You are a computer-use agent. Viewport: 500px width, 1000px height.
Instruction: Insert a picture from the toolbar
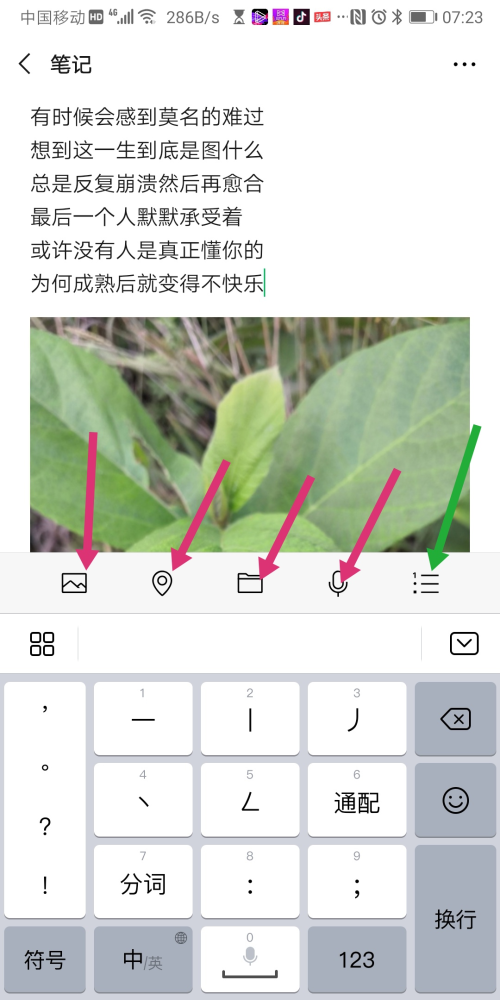pos(74,583)
